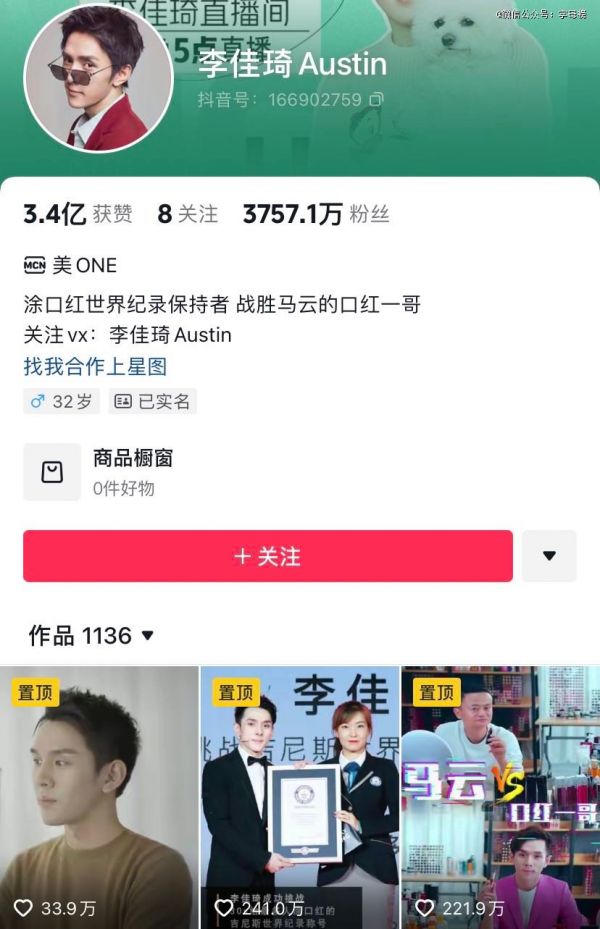
Task: Open the Guinness record video with 241.0万 likes
Action: [299, 797]
